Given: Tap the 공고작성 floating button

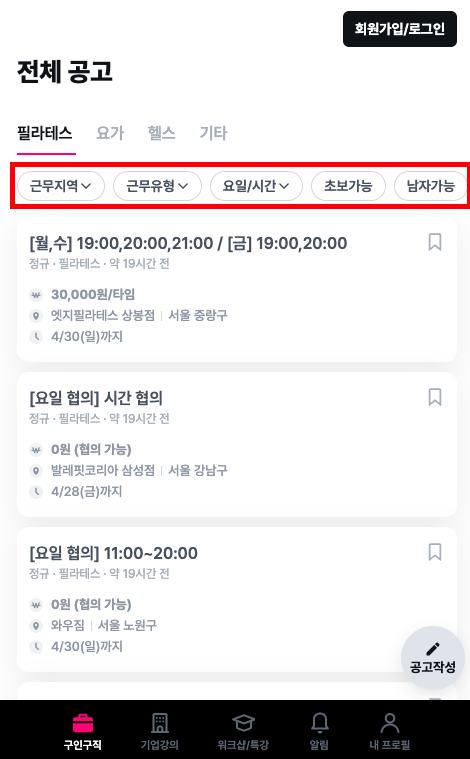Looking at the screenshot, I should 433,658.
